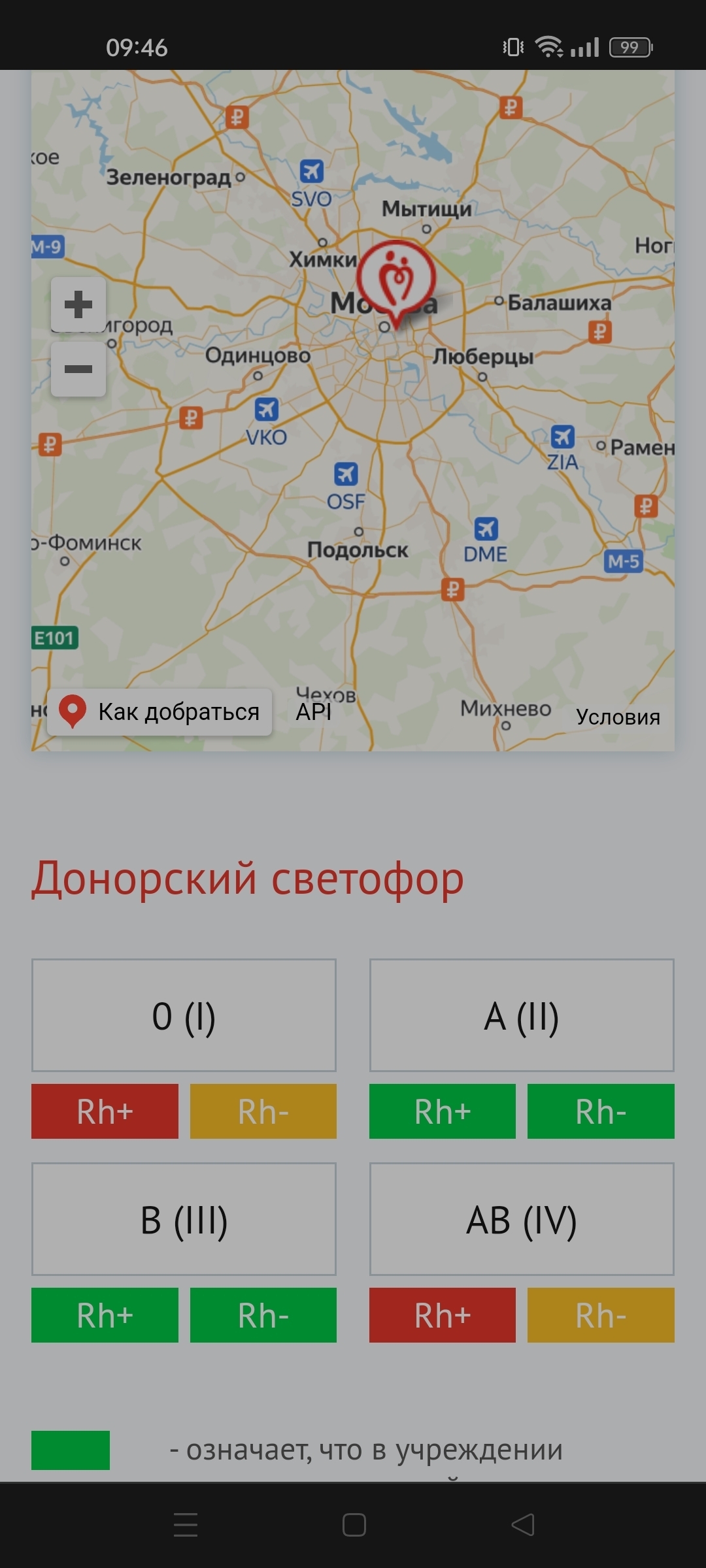The width and height of the screenshot is (706, 1568).
Task: Go to the home screen
Action: [354, 1525]
